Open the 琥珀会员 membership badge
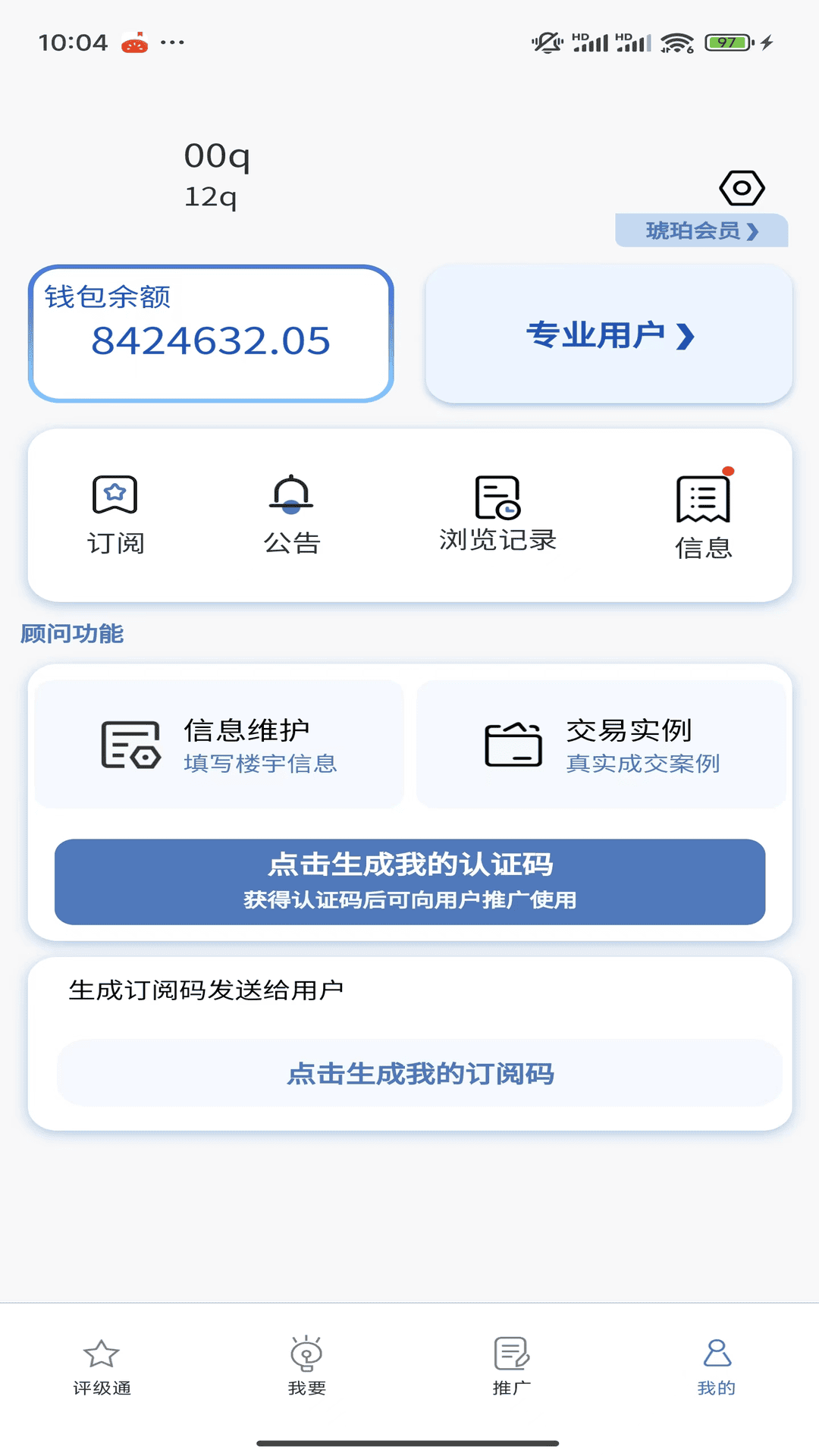819x1456 pixels. pyautogui.click(x=701, y=231)
